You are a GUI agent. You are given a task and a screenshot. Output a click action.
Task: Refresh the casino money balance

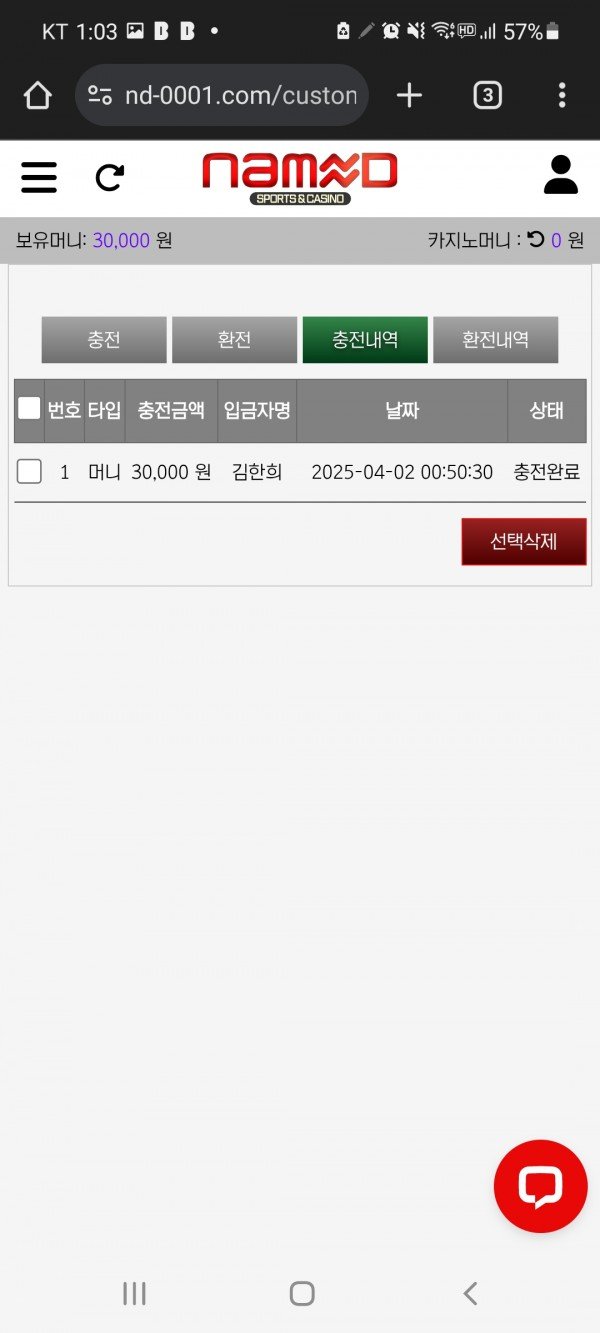click(536, 240)
